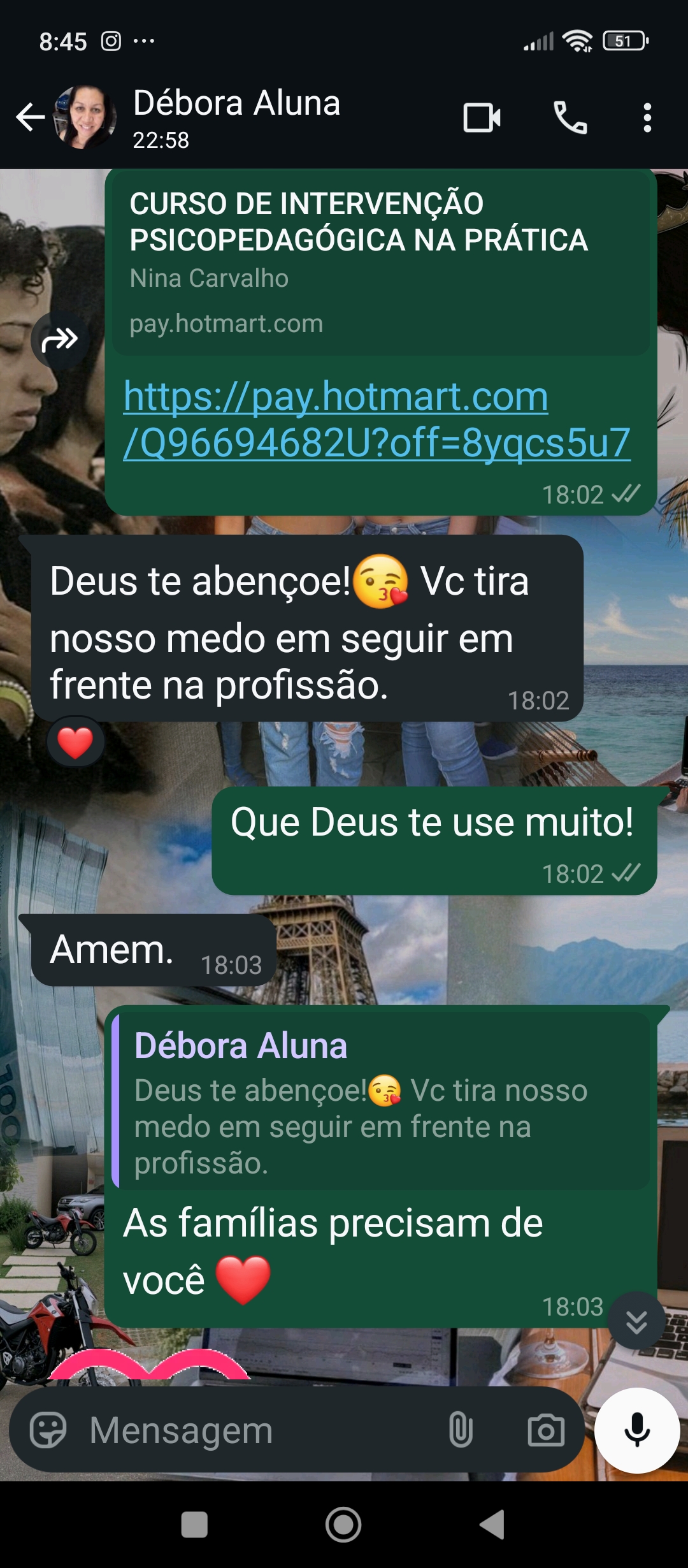Open the three-dot overflow menu

647,118
